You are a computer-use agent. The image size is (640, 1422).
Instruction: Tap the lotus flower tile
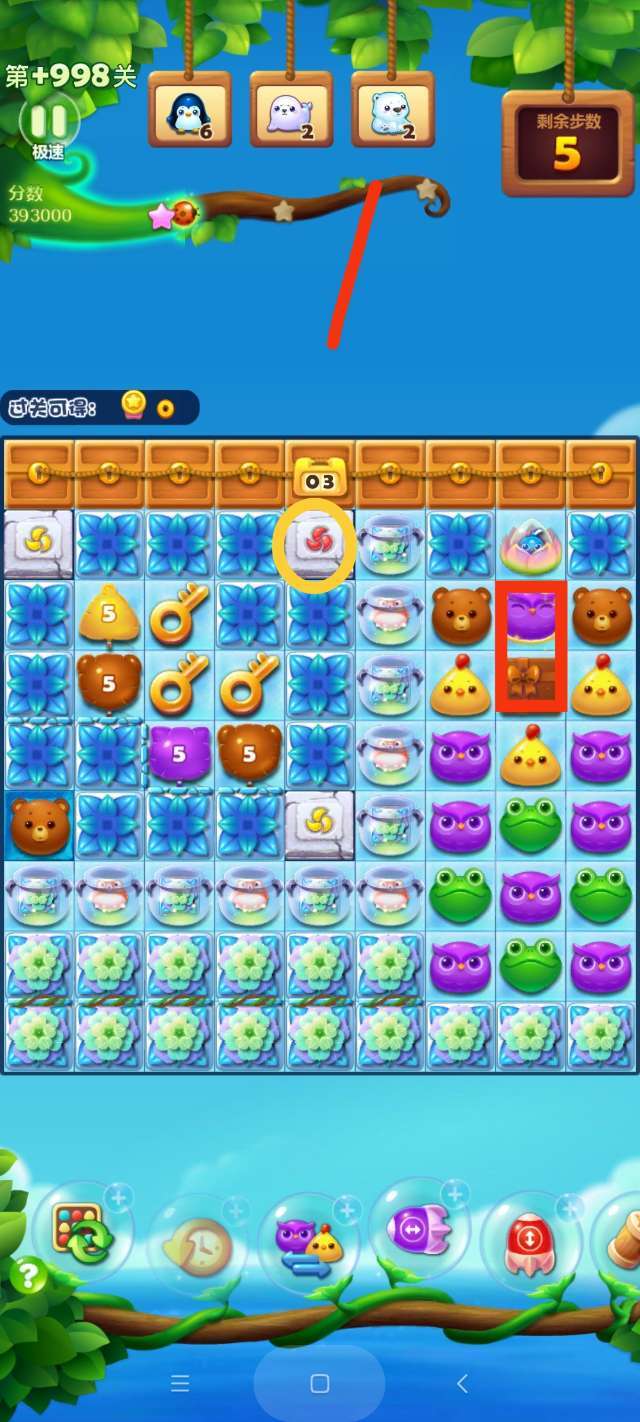coord(530,545)
